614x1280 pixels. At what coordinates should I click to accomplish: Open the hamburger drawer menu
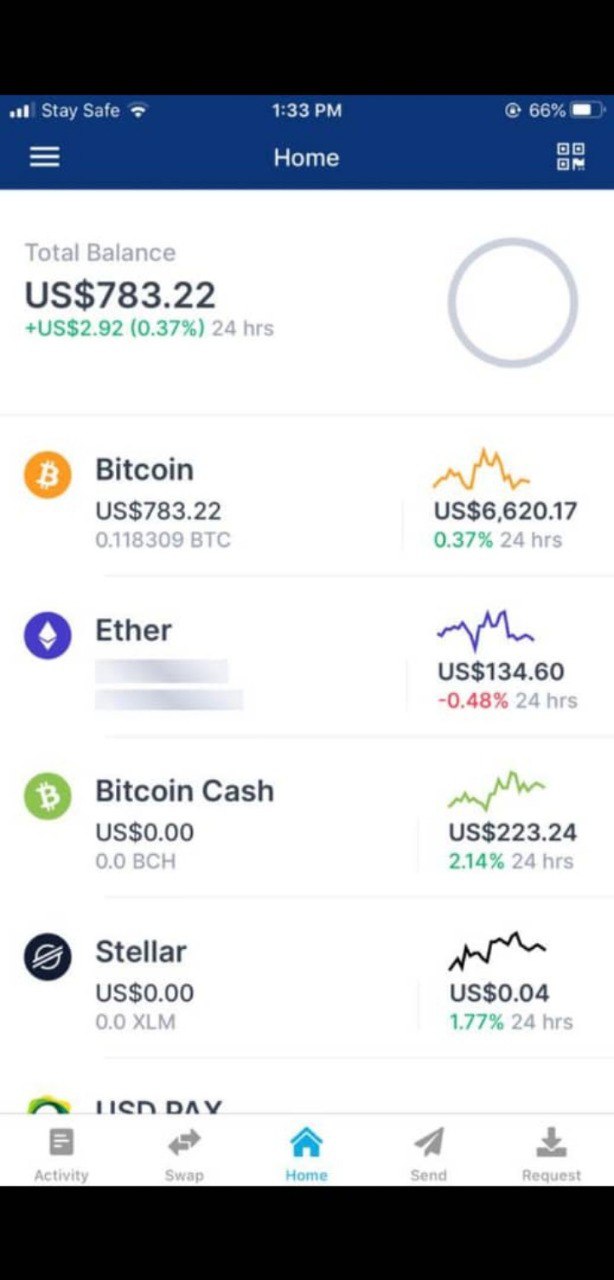(44, 157)
